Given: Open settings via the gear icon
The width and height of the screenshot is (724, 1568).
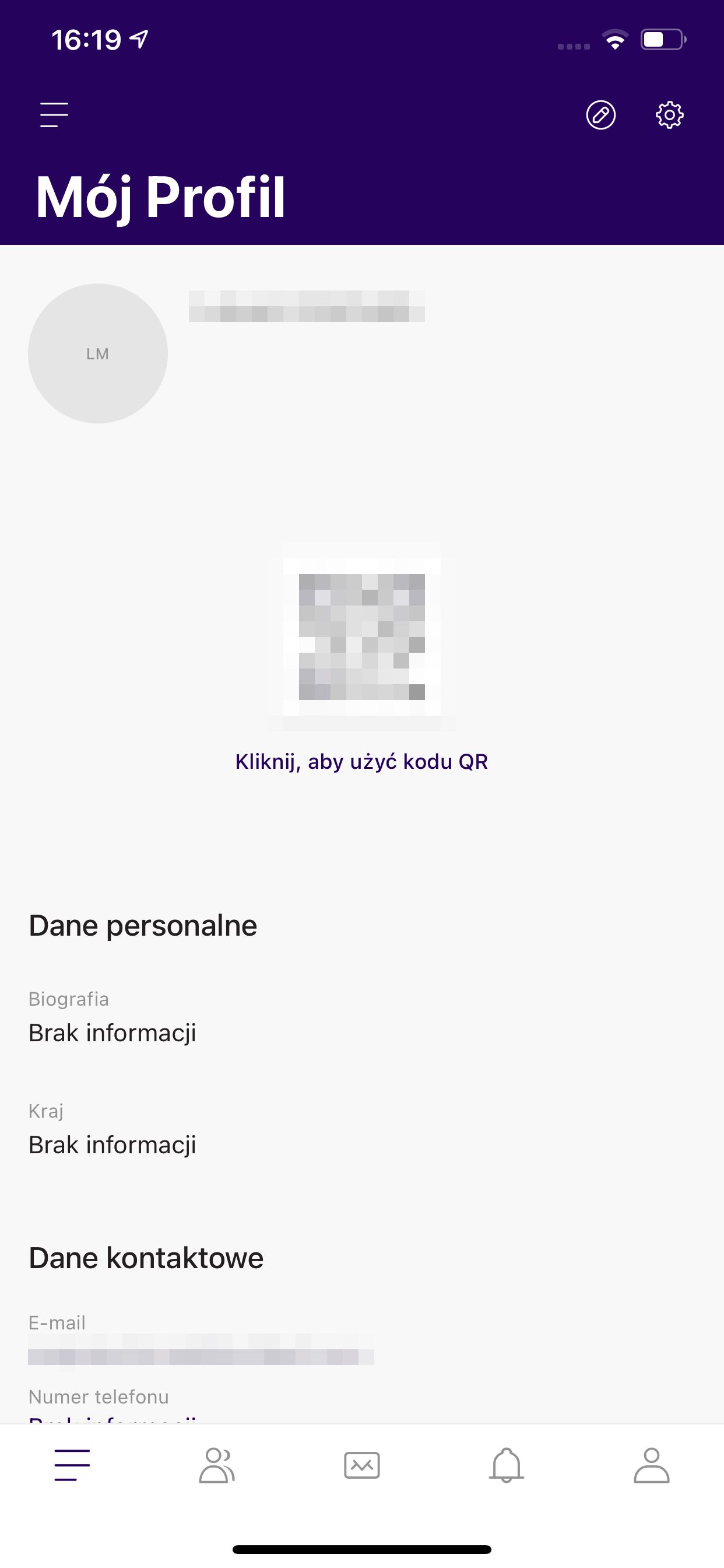Looking at the screenshot, I should 669,115.
